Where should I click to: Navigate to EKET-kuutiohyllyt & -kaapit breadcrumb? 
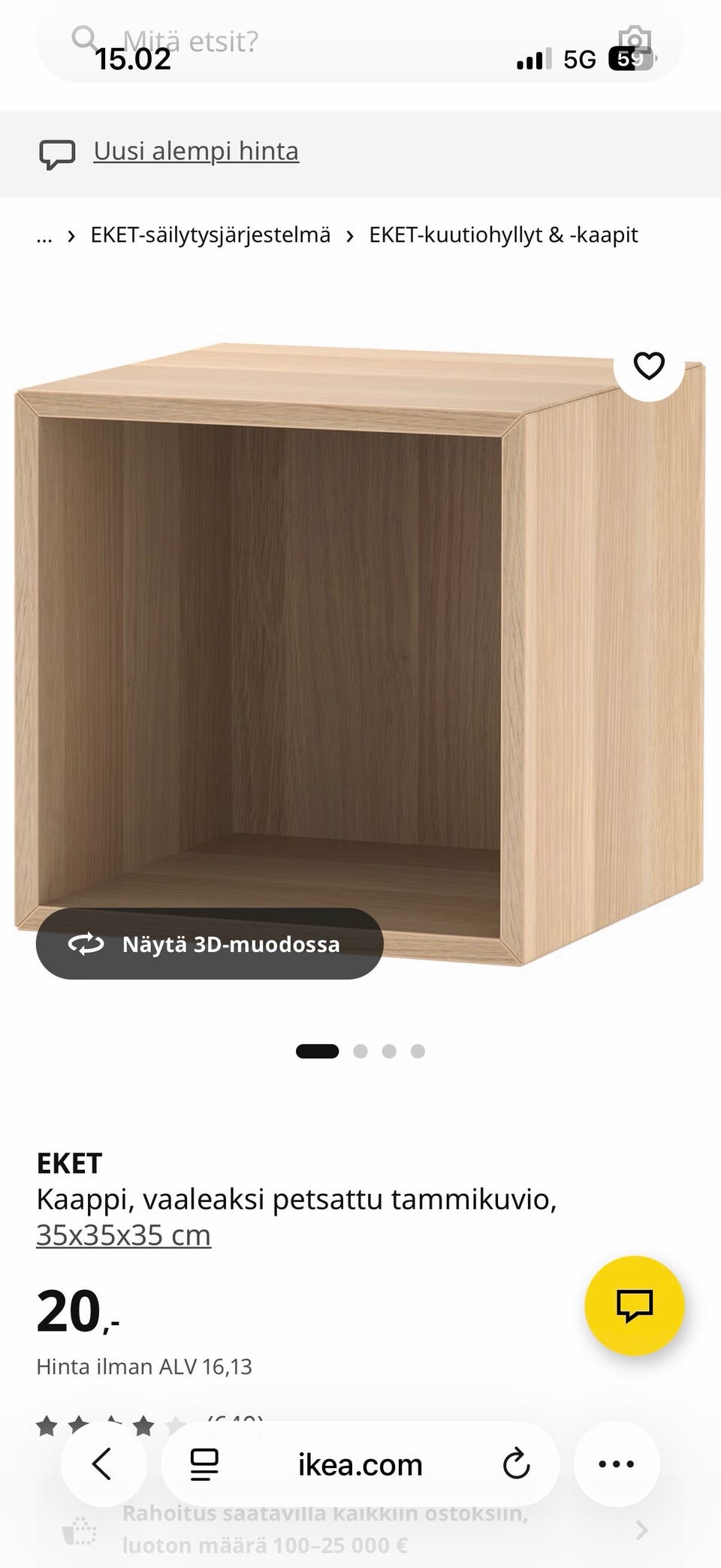pyautogui.click(x=503, y=234)
